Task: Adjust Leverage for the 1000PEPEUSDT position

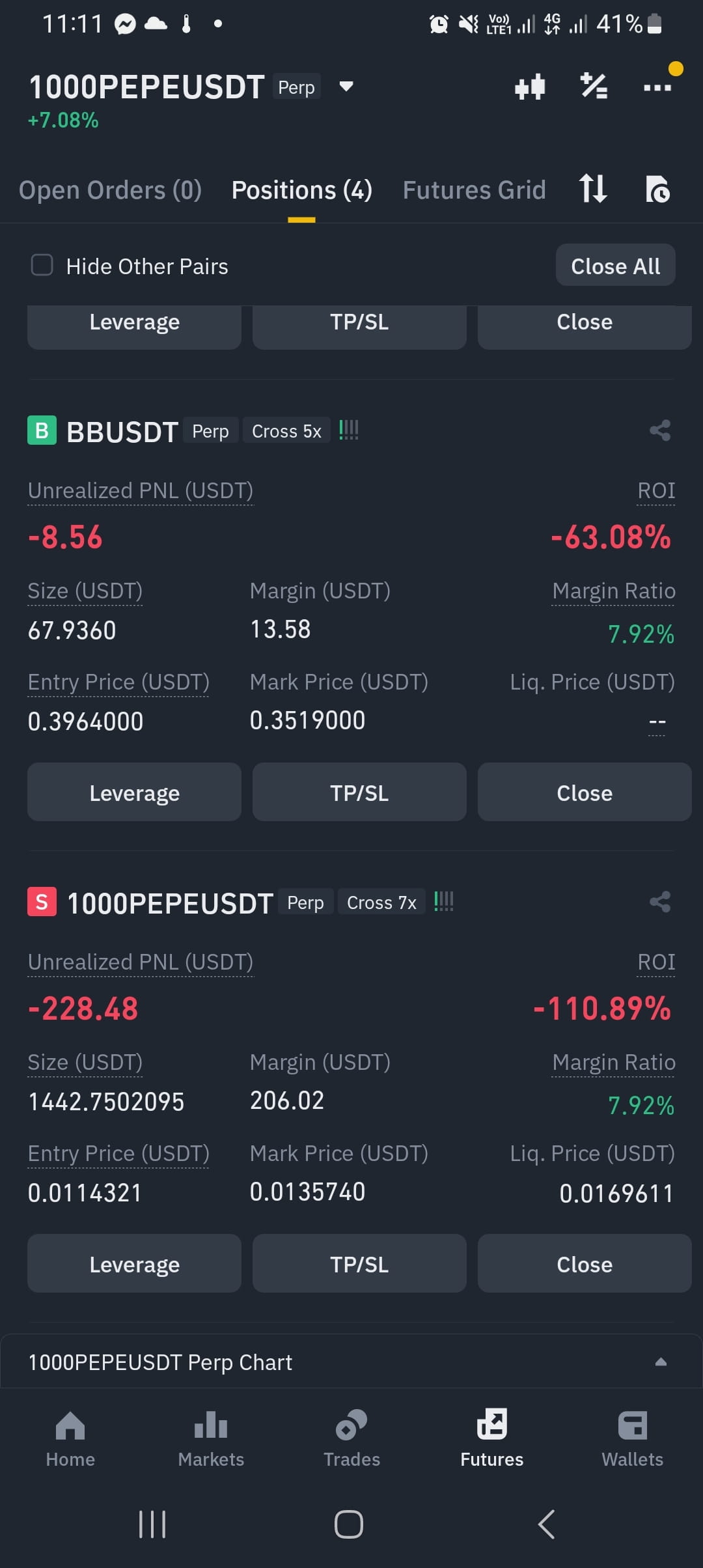Action: 134,1263
